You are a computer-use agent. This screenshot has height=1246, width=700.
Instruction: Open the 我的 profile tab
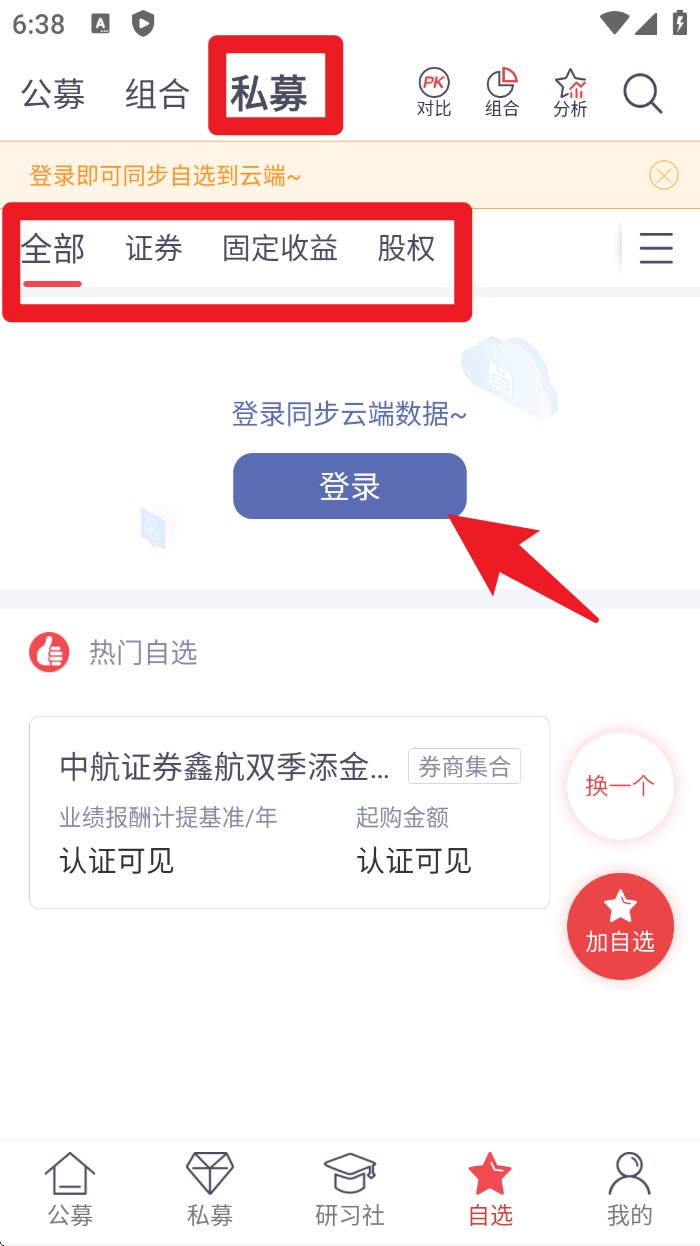click(x=630, y=1190)
